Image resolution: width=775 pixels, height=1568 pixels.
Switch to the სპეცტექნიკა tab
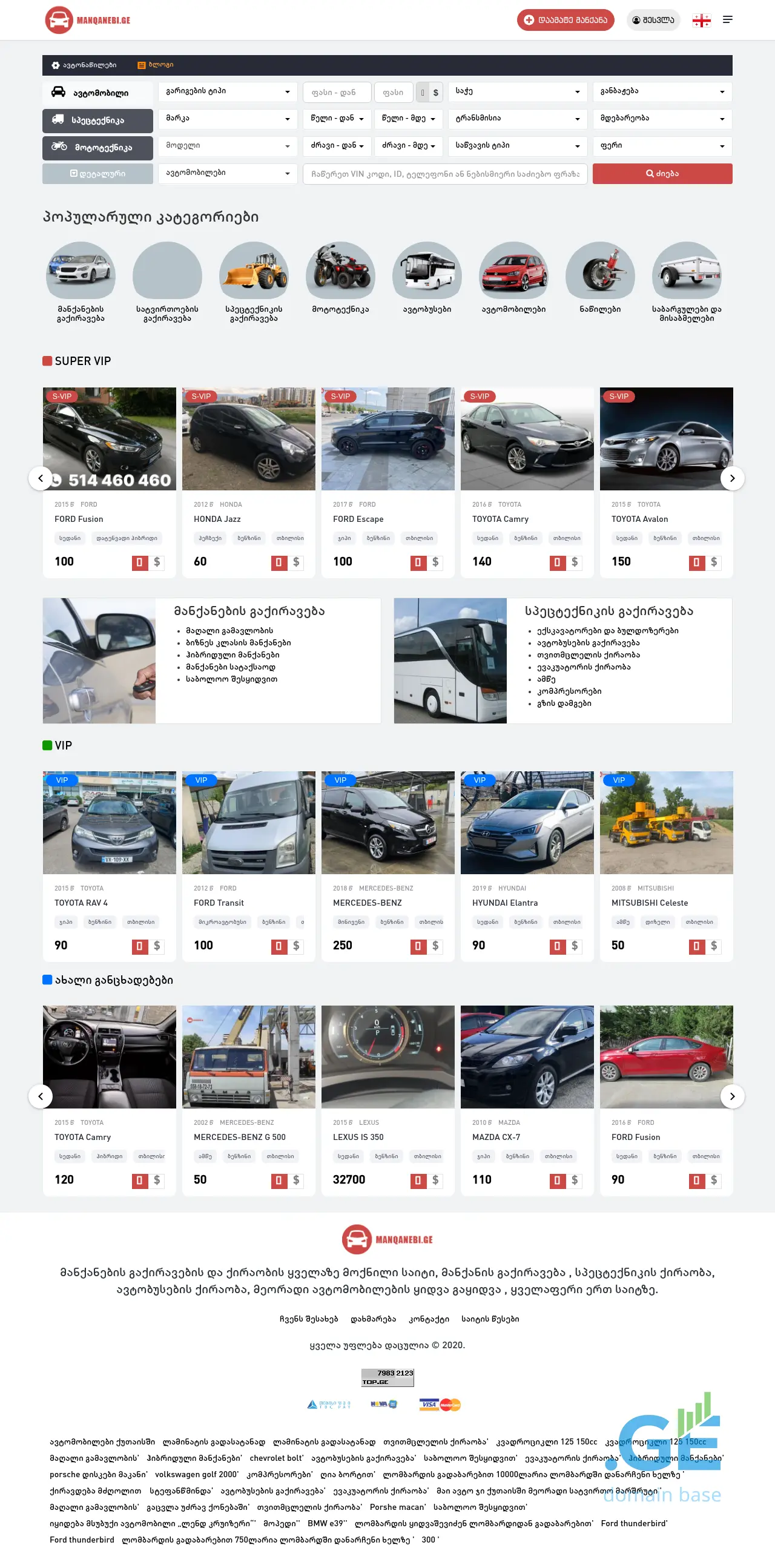click(x=97, y=120)
